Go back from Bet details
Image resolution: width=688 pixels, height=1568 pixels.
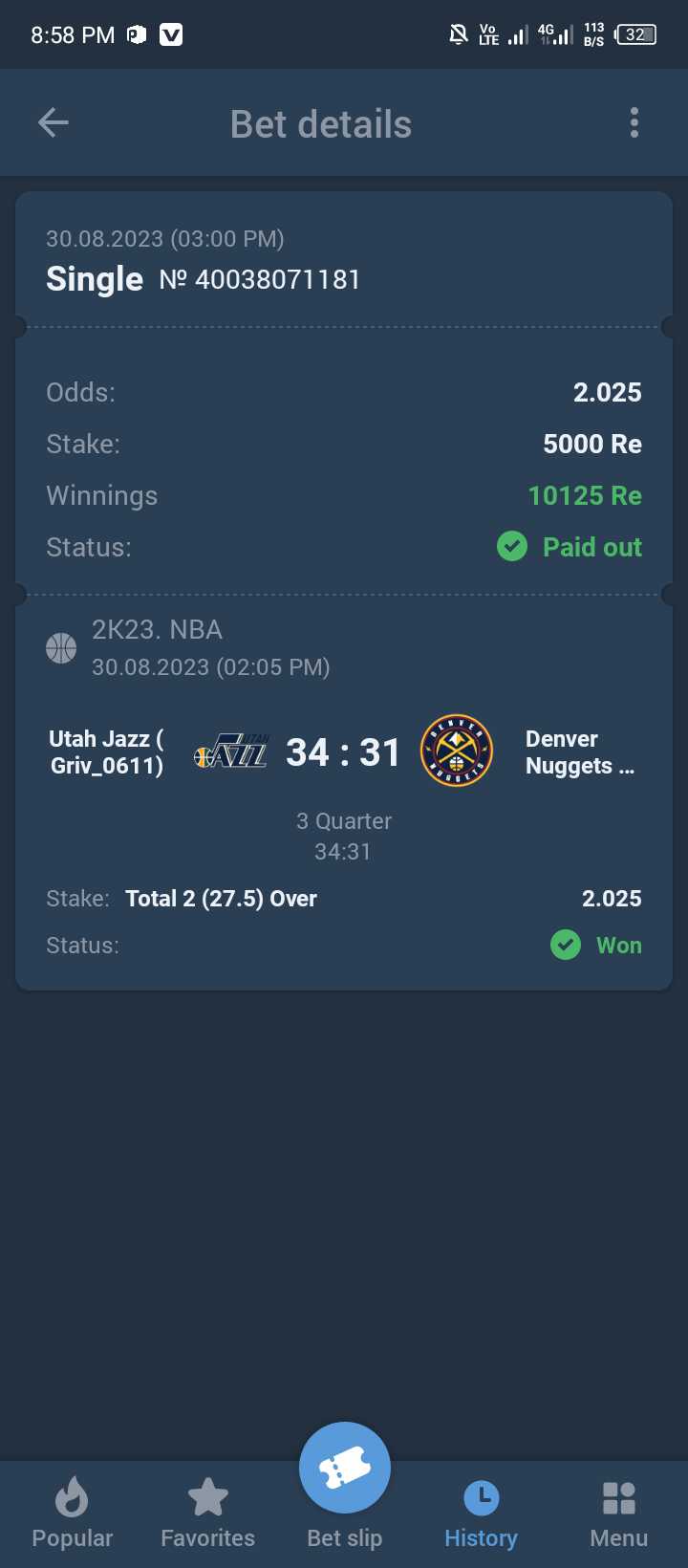tap(54, 122)
